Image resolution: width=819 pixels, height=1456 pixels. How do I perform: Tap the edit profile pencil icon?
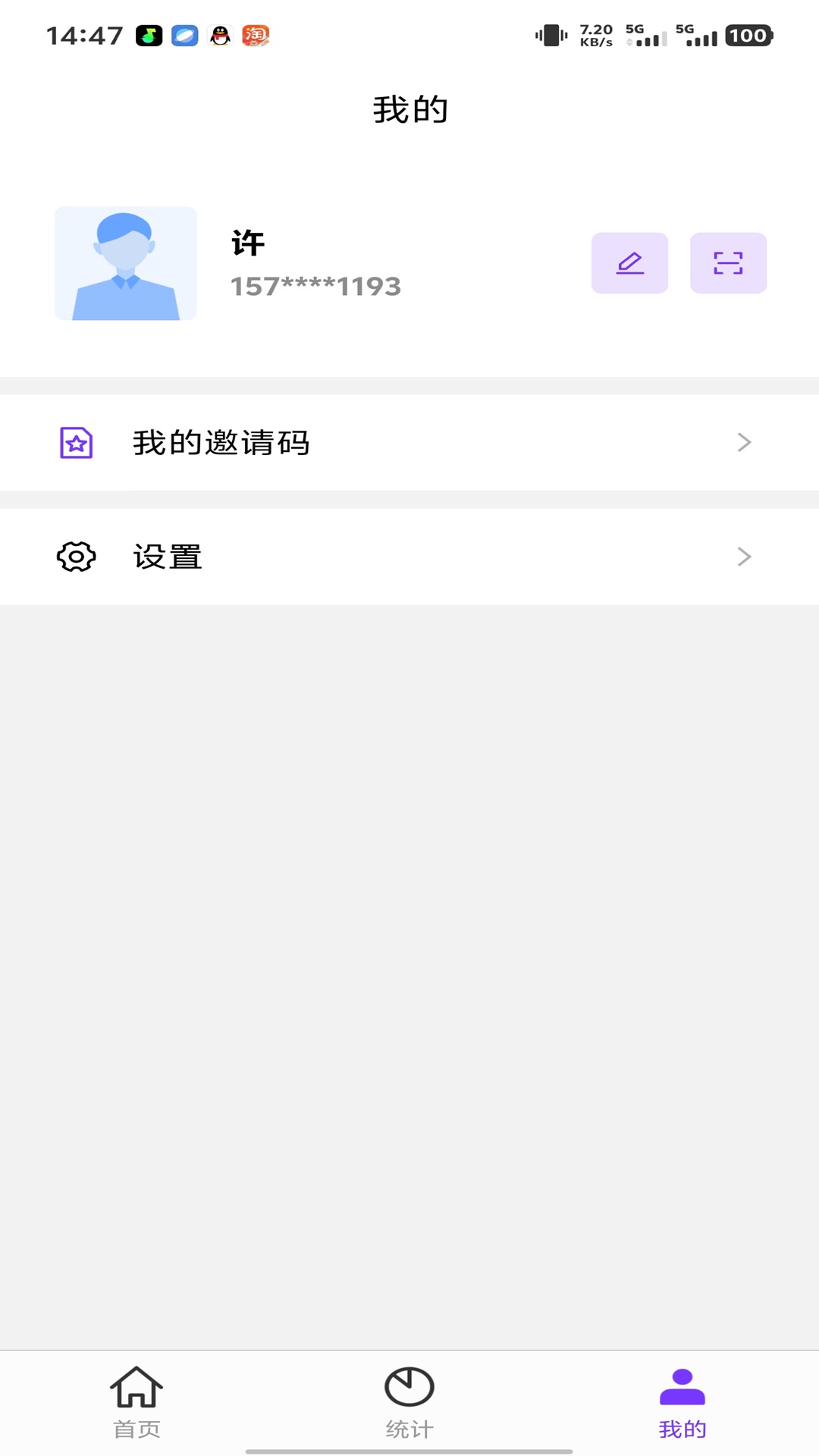click(x=629, y=263)
